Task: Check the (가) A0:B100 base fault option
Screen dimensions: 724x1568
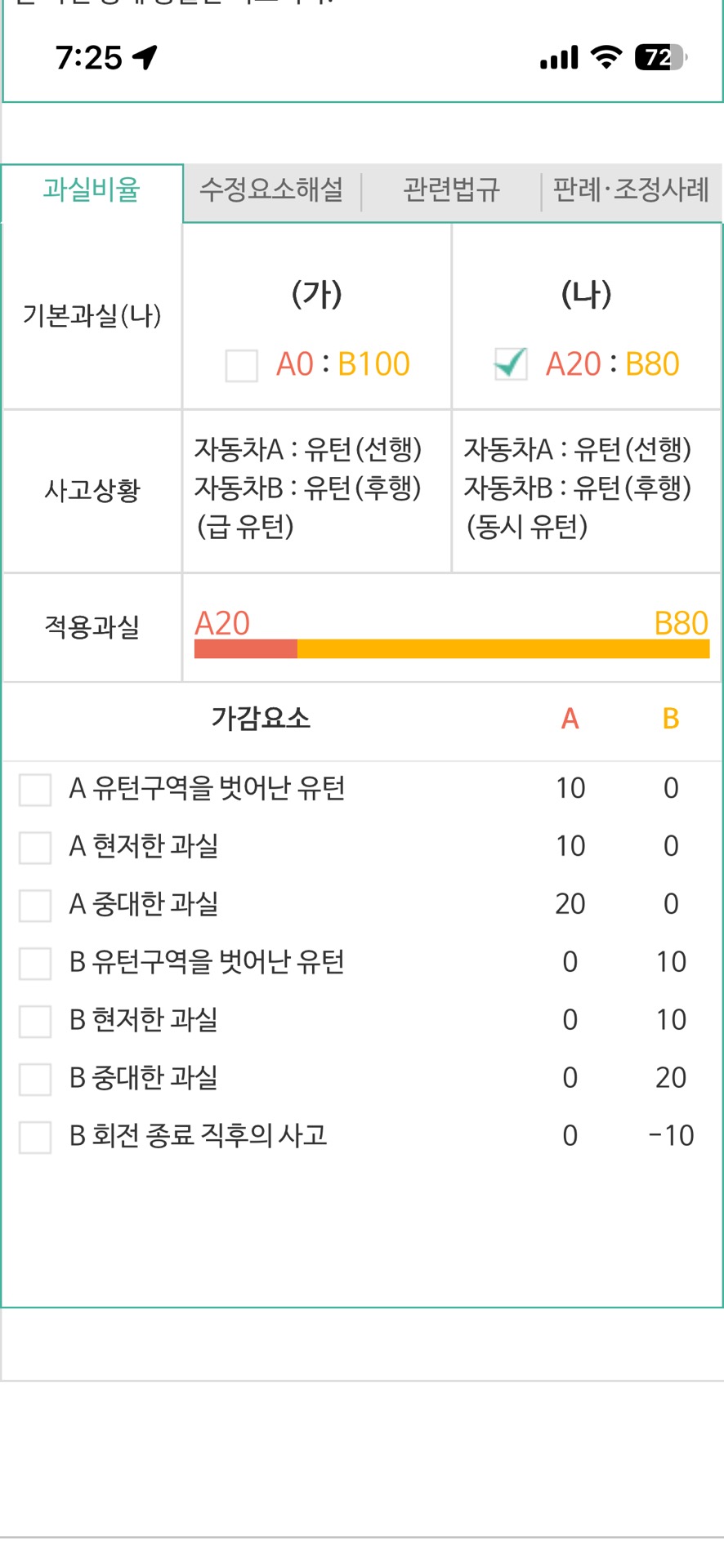Action: pos(242,366)
